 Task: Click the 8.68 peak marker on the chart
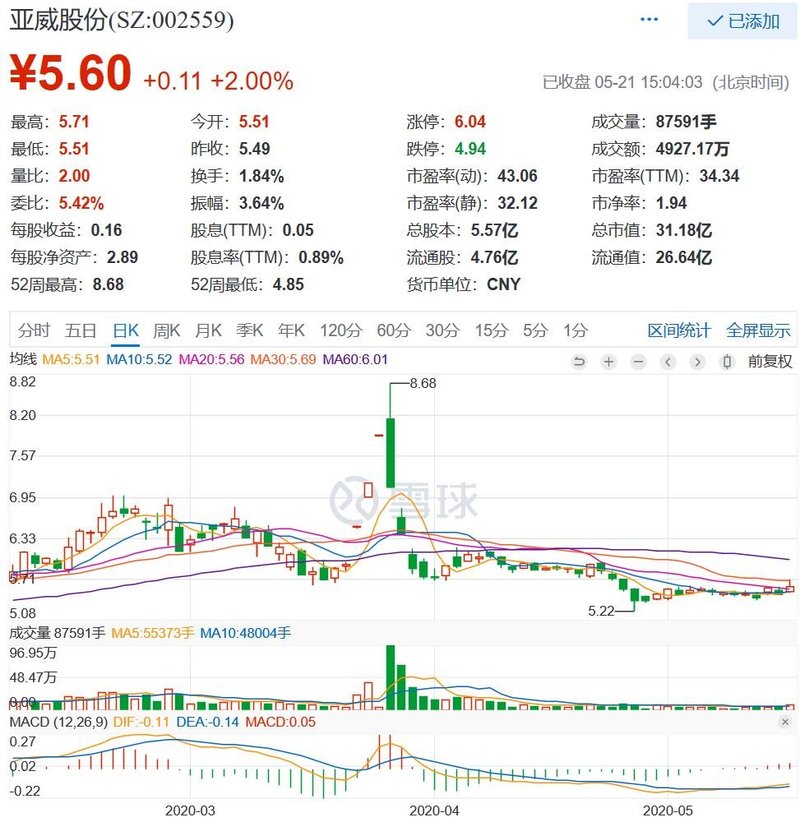pos(420,381)
